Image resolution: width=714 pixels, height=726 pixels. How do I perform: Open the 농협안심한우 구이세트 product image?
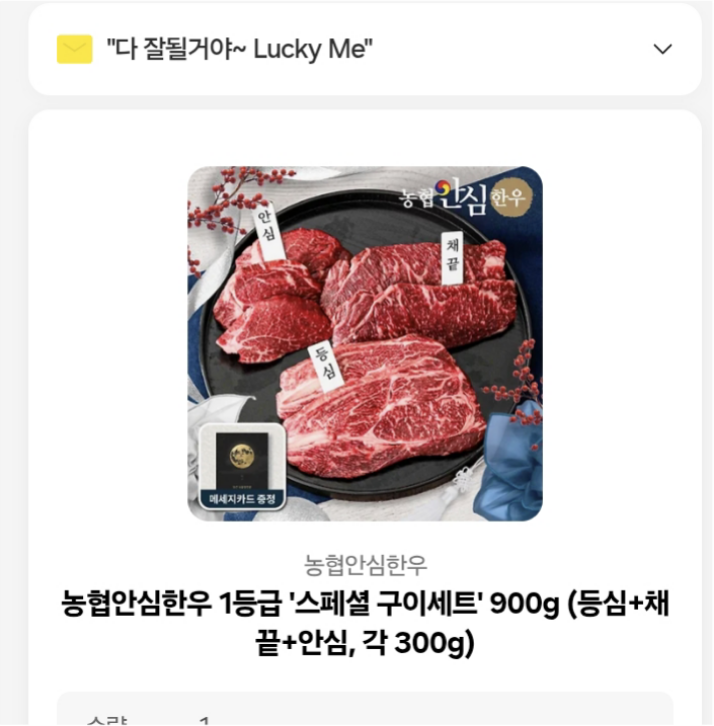coord(365,343)
